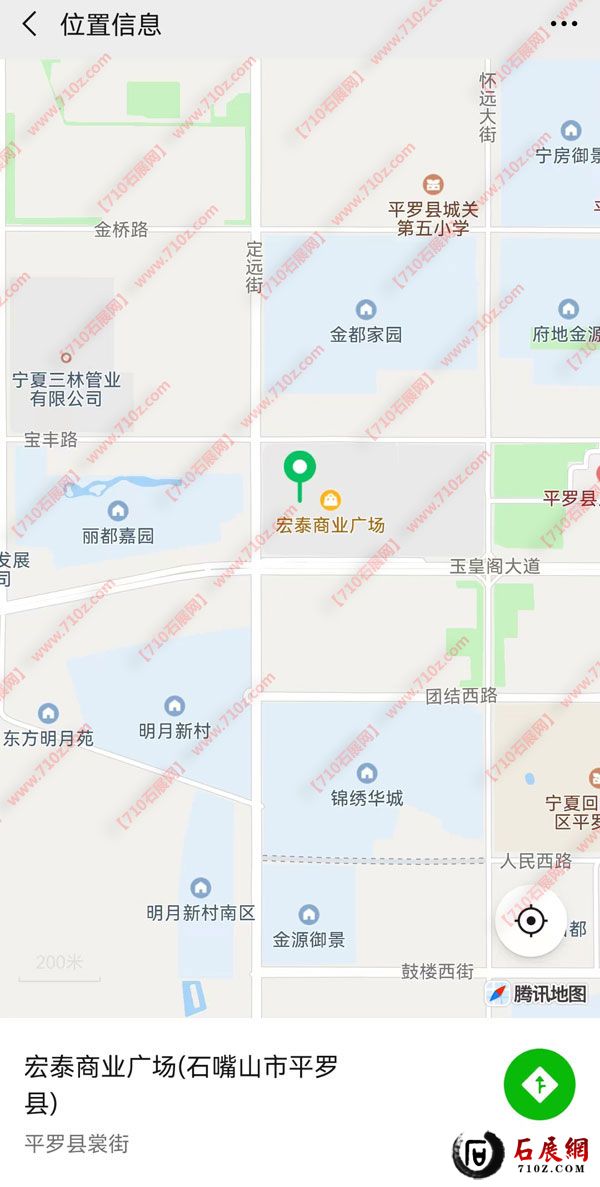Tap the green location pin on the map
The height and width of the screenshot is (1187, 600).
[299, 469]
